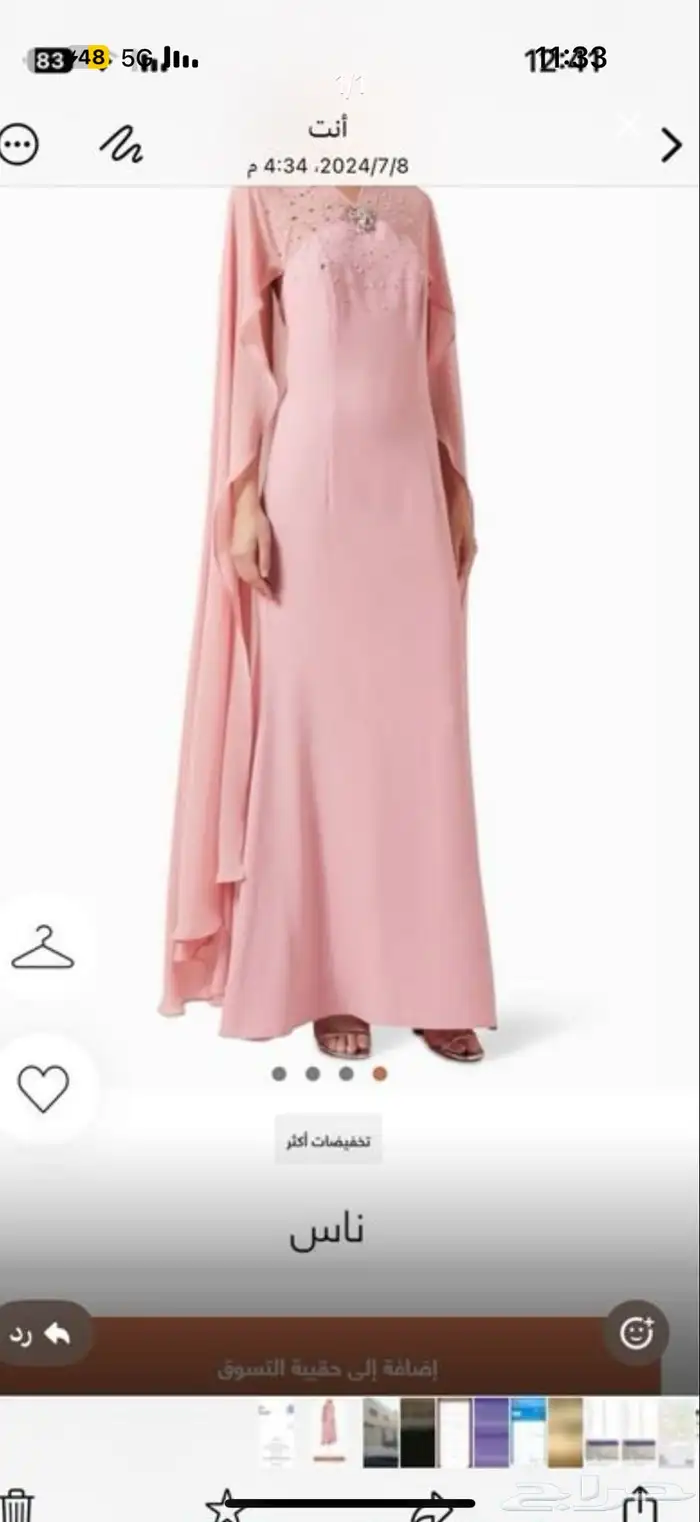The width and height of the screenshot is (700, 1522).
Task: Open the three-dots more options menu
Action: [x=18, y=146]
